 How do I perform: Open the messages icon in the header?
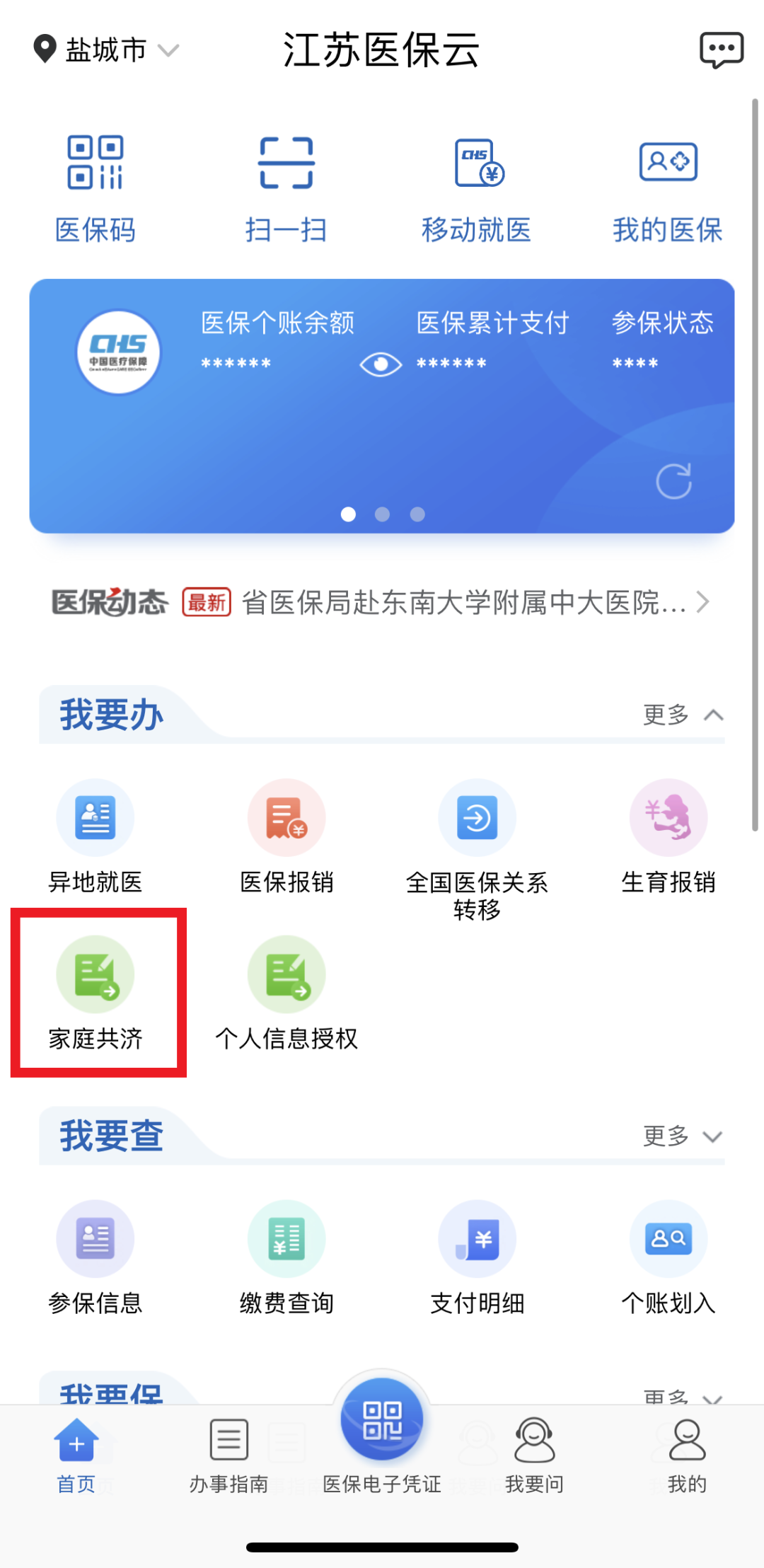coord(721,50)
